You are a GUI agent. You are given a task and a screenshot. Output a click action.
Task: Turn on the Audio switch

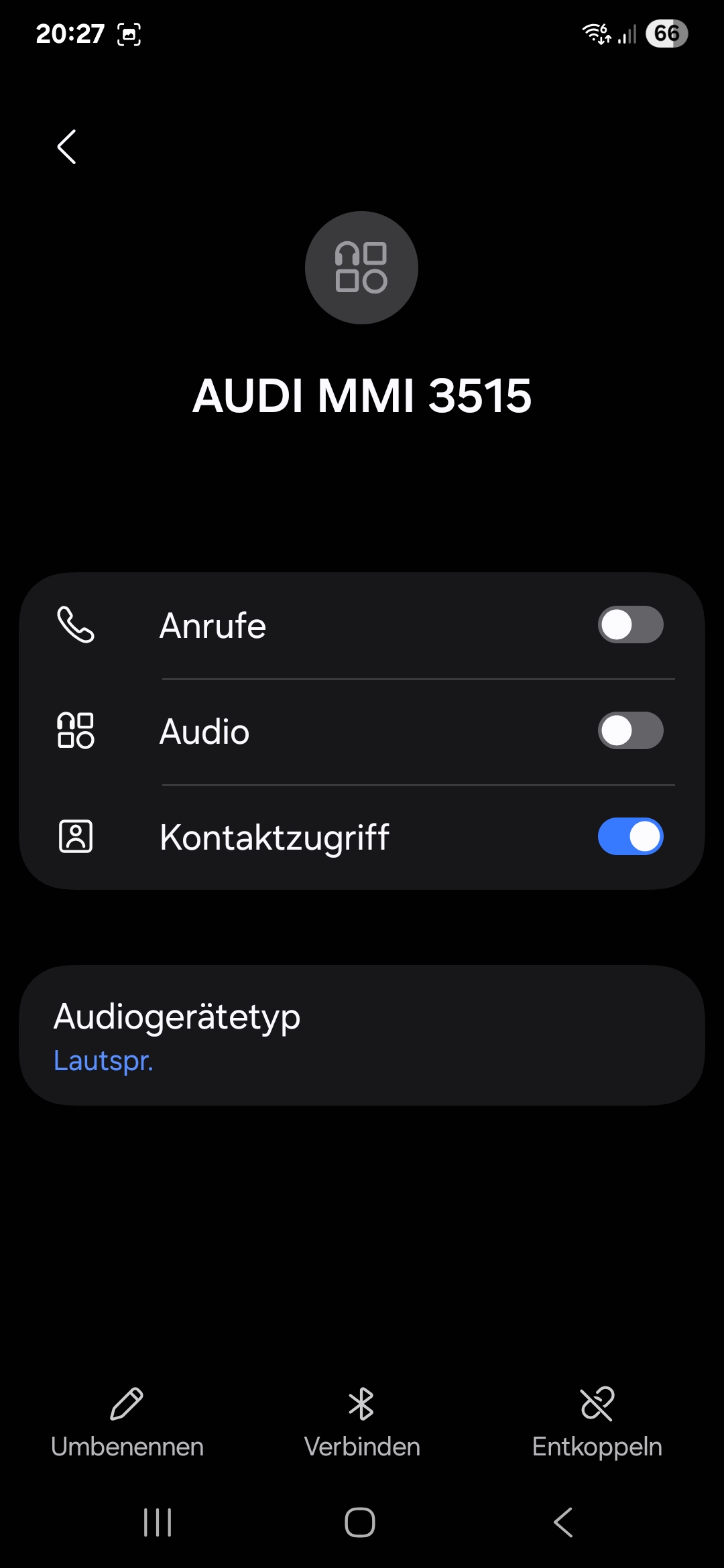pyautogui.click(x=630, y=731)
